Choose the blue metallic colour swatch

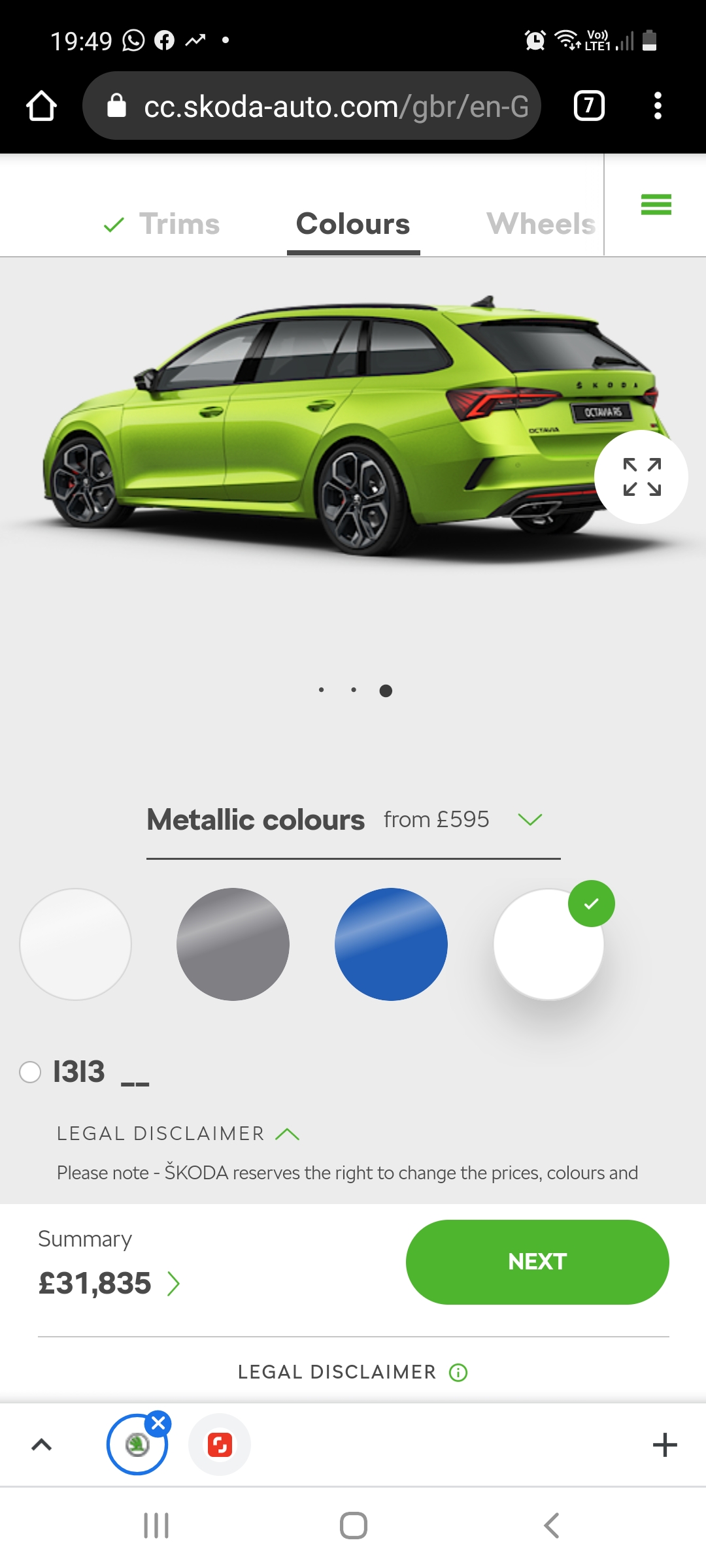pyautogui.click(x=391, y=944)
